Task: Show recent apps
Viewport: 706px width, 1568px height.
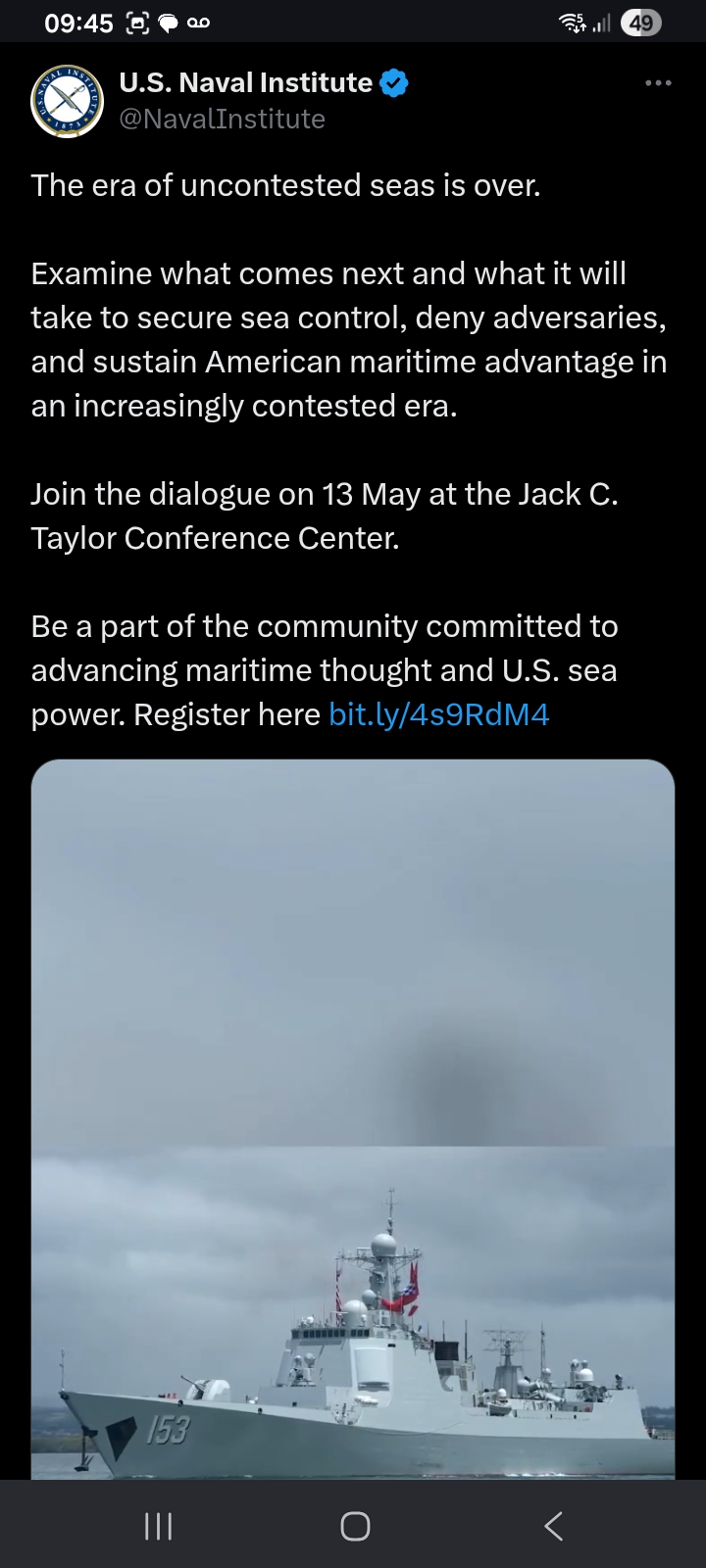Action: pyautogui.click(x=158, y=1525)
